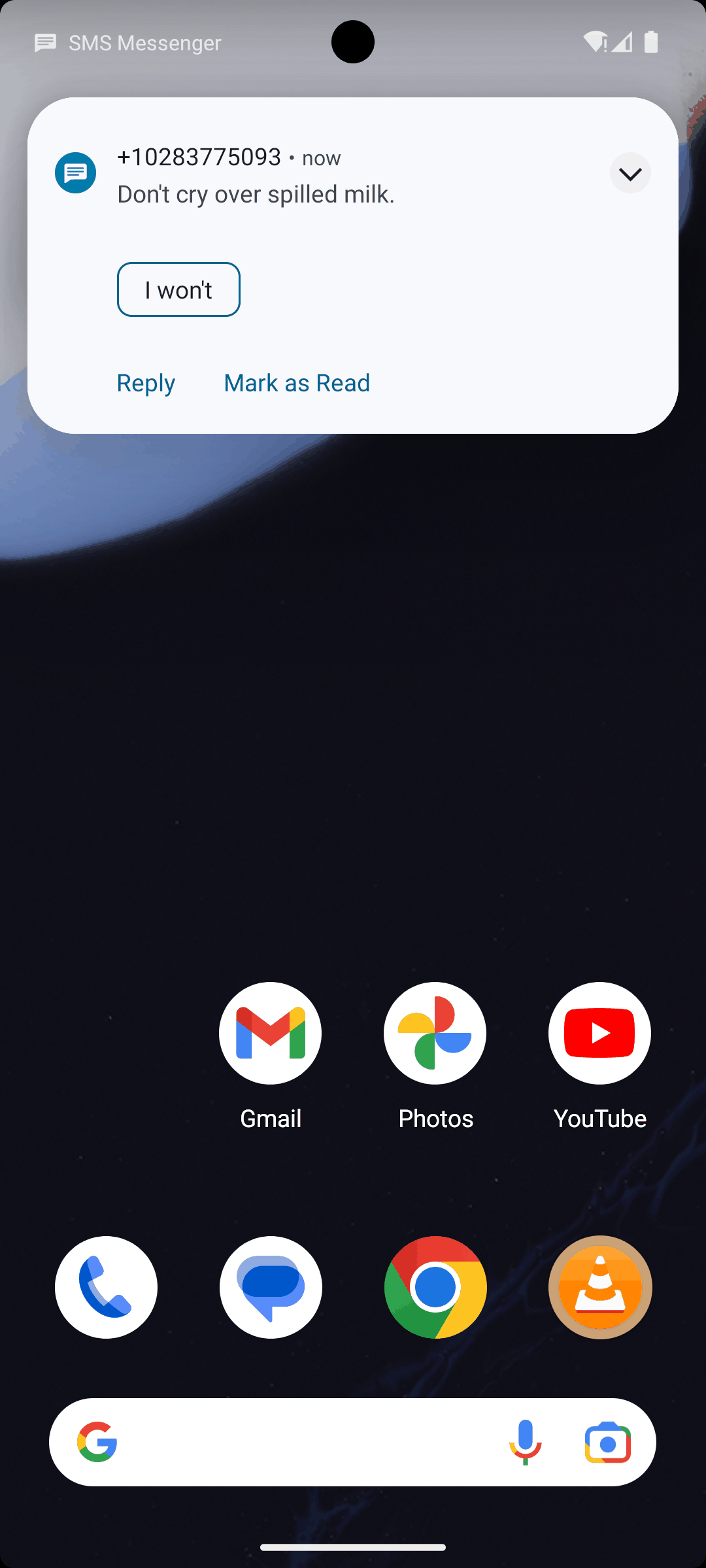Open the Chrome browser
706x1568 pixels.
pyautogui.click(x=435, y=1287)
